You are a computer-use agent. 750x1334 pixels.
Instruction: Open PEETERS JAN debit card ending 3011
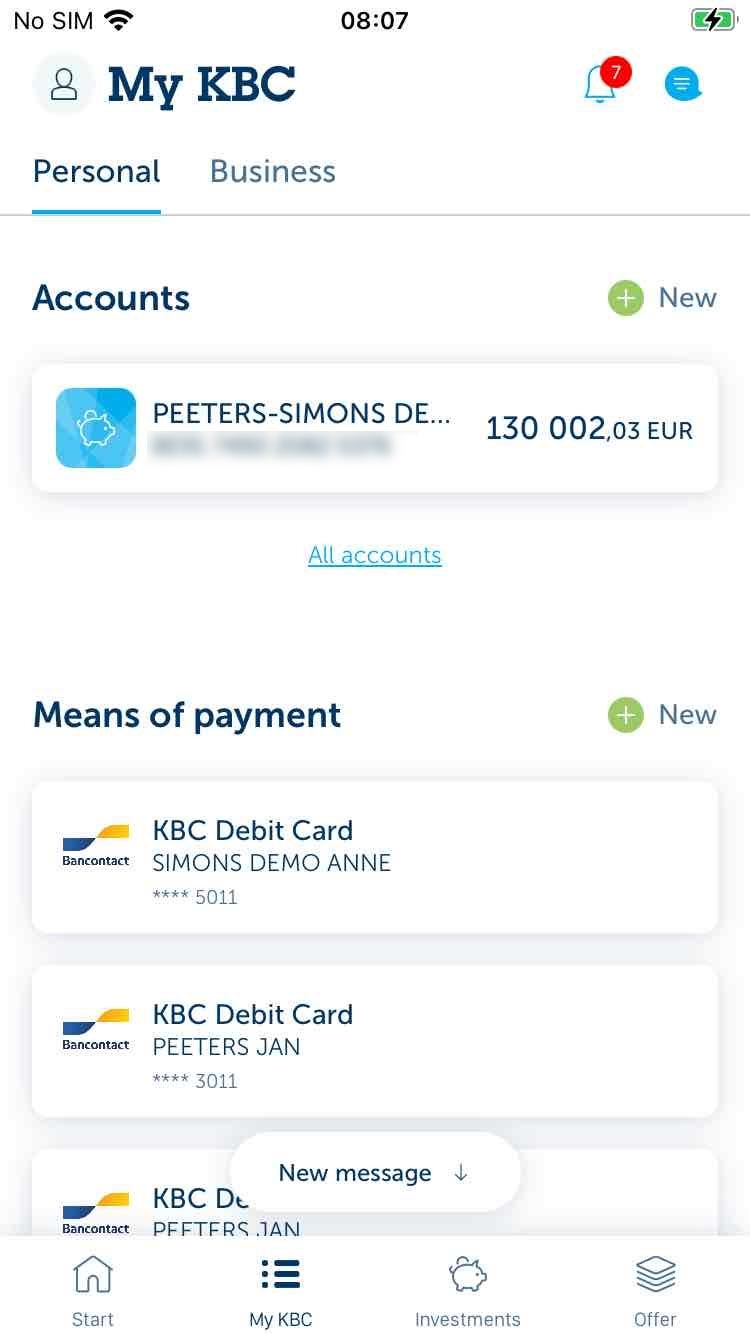(x=375, y=1041)
